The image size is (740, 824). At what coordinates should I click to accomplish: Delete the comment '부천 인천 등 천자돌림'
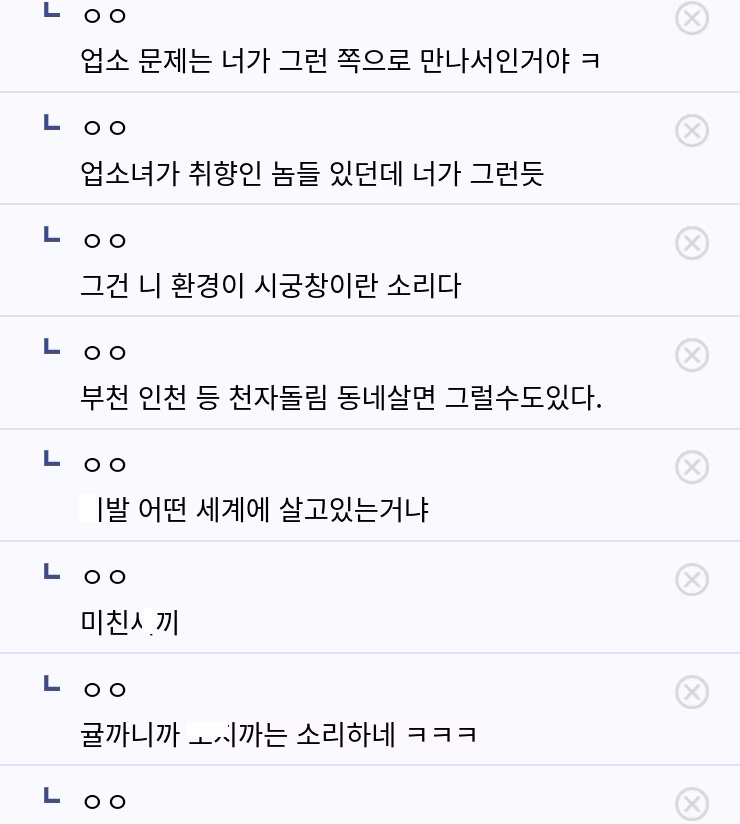click(x=692, y=355)
